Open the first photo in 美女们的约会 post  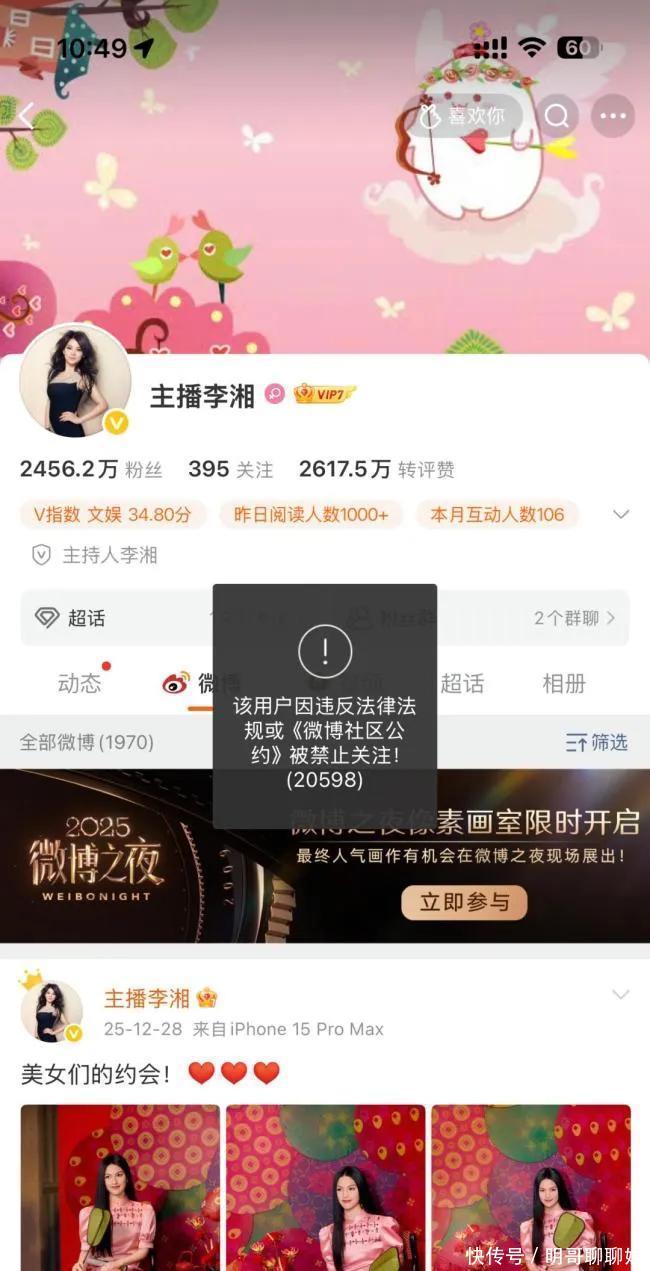tap(120, 1187)
